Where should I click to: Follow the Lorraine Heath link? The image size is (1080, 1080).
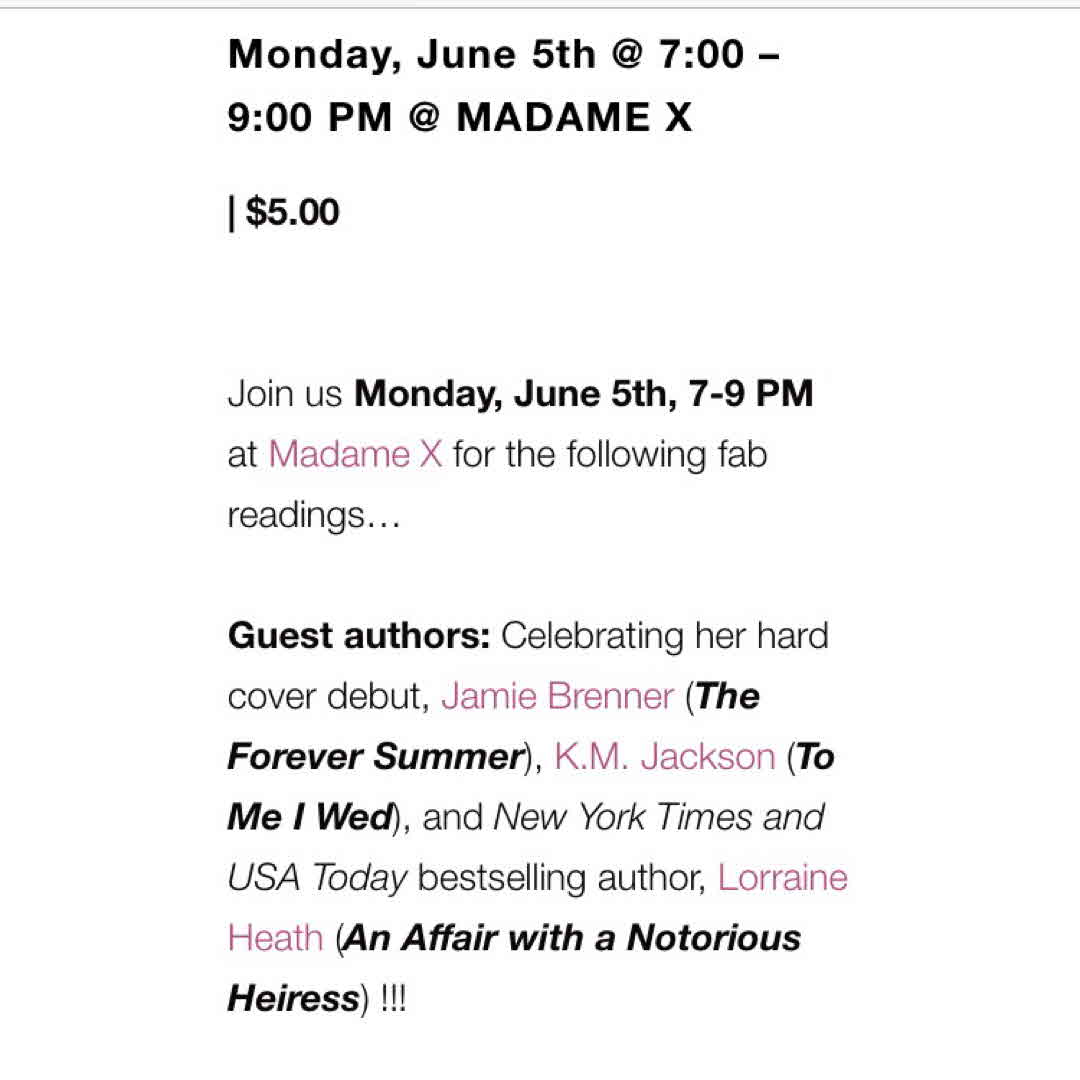pos(782,878)
